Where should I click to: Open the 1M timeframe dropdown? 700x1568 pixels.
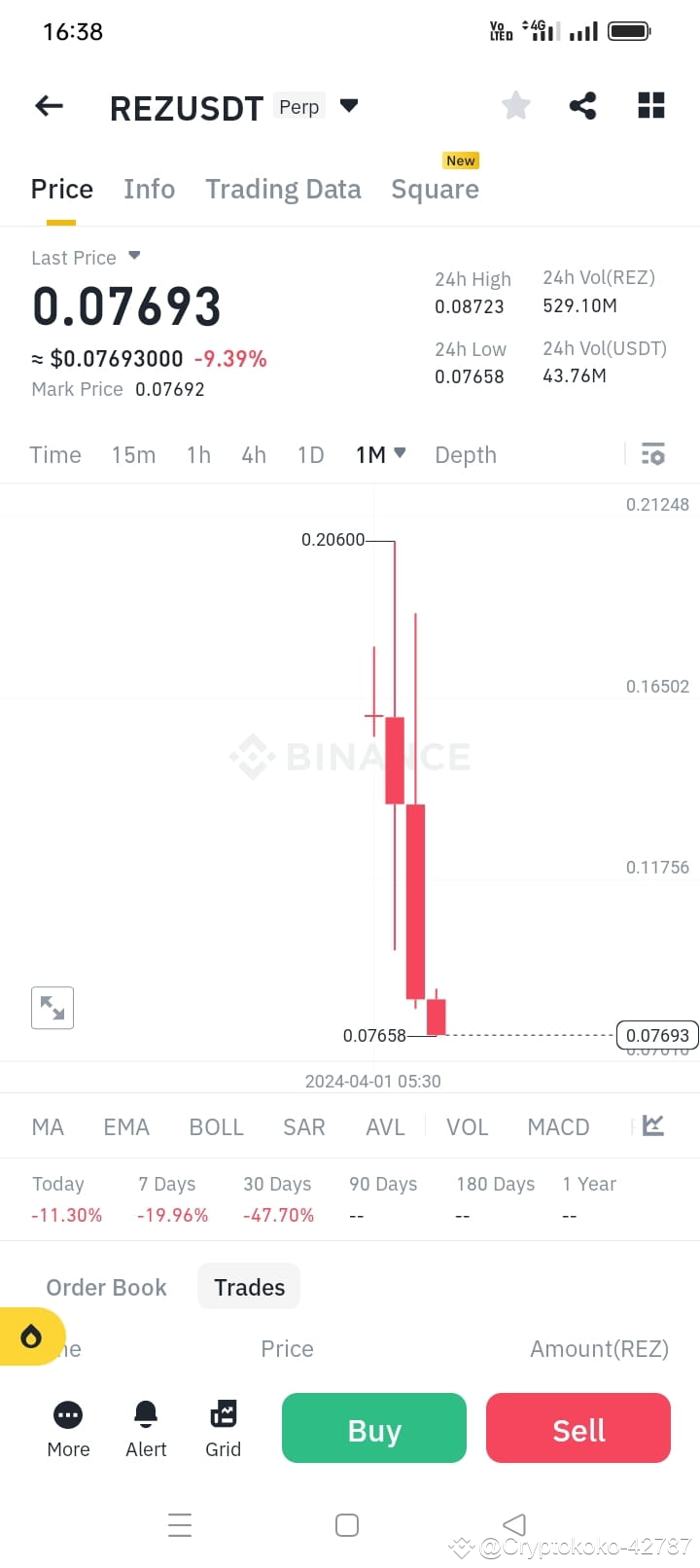tap(380, 454)
